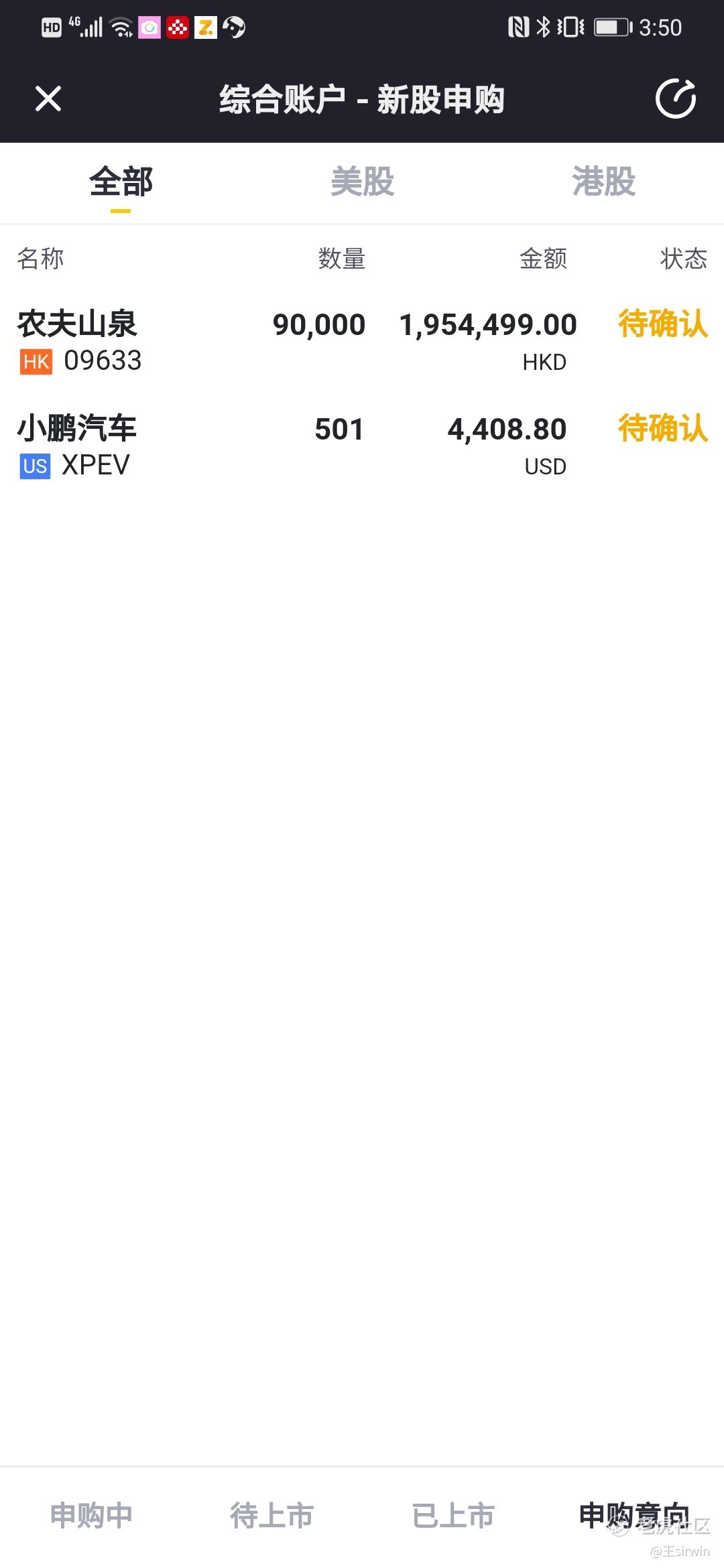
Task: Switch to the 美股 tab
Action: pyautogui.click(x=362, y=182)
